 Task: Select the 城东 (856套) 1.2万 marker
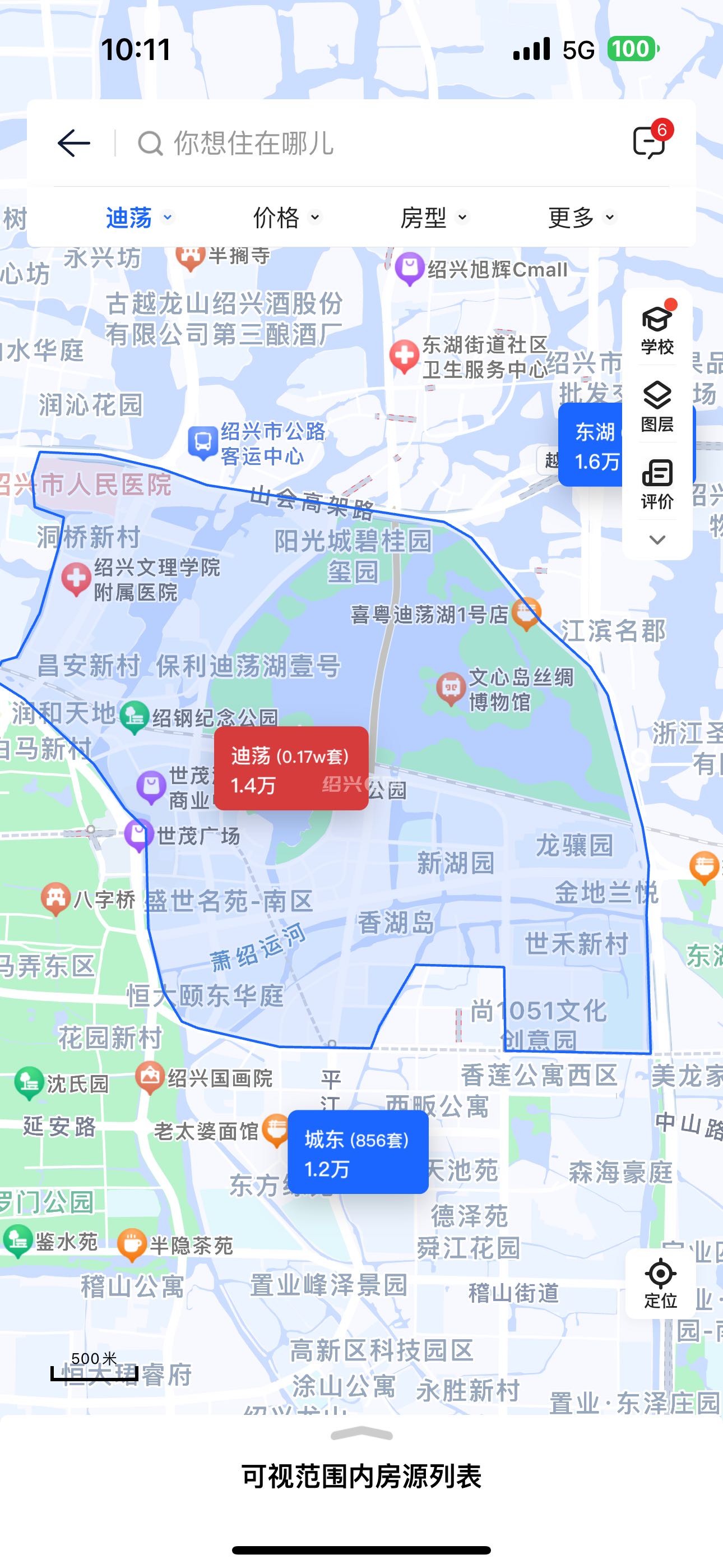click(x=358, y=1153)
